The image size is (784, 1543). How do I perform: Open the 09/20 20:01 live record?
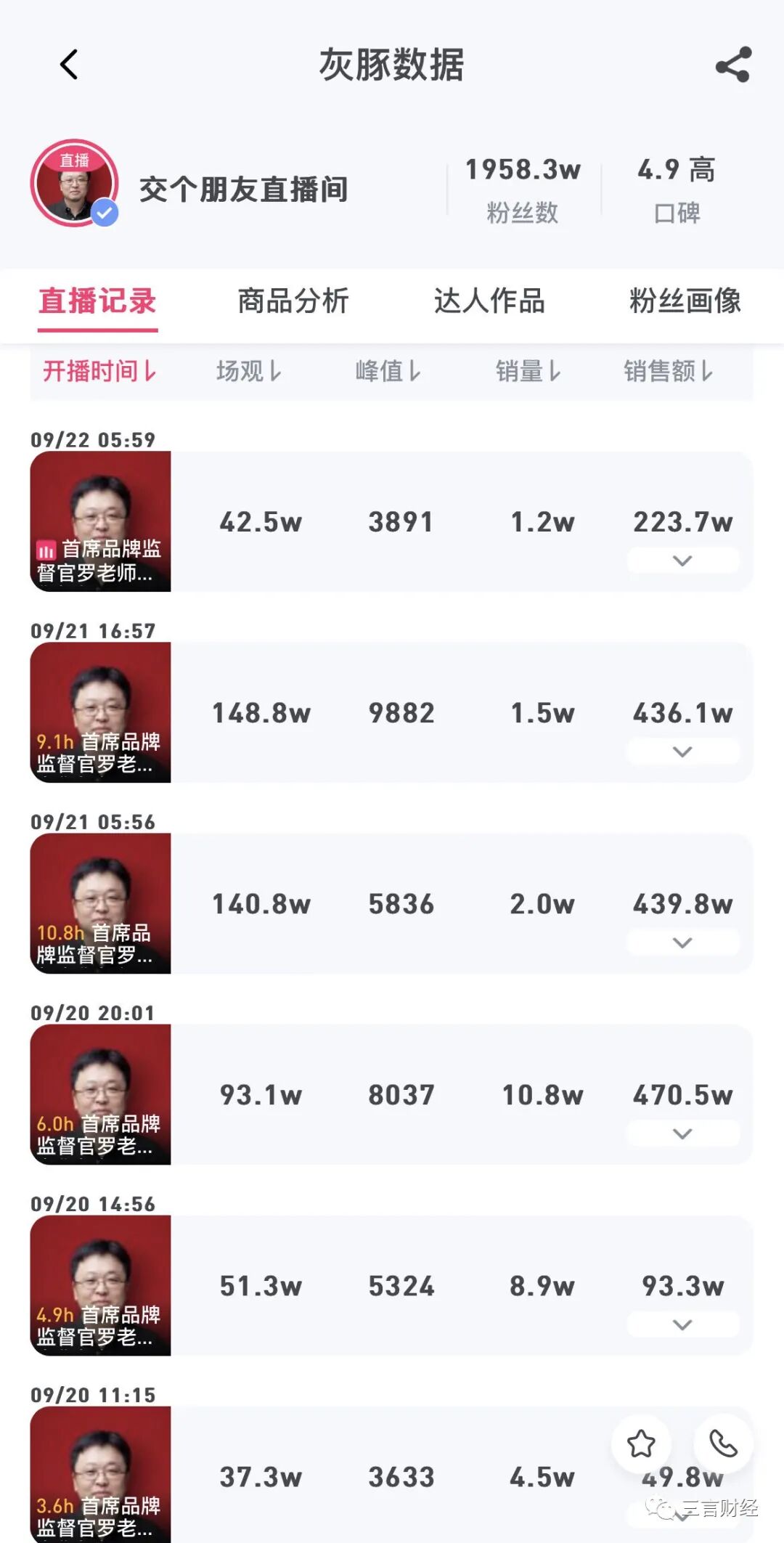pyautogui.click(x=100, y=1094)
